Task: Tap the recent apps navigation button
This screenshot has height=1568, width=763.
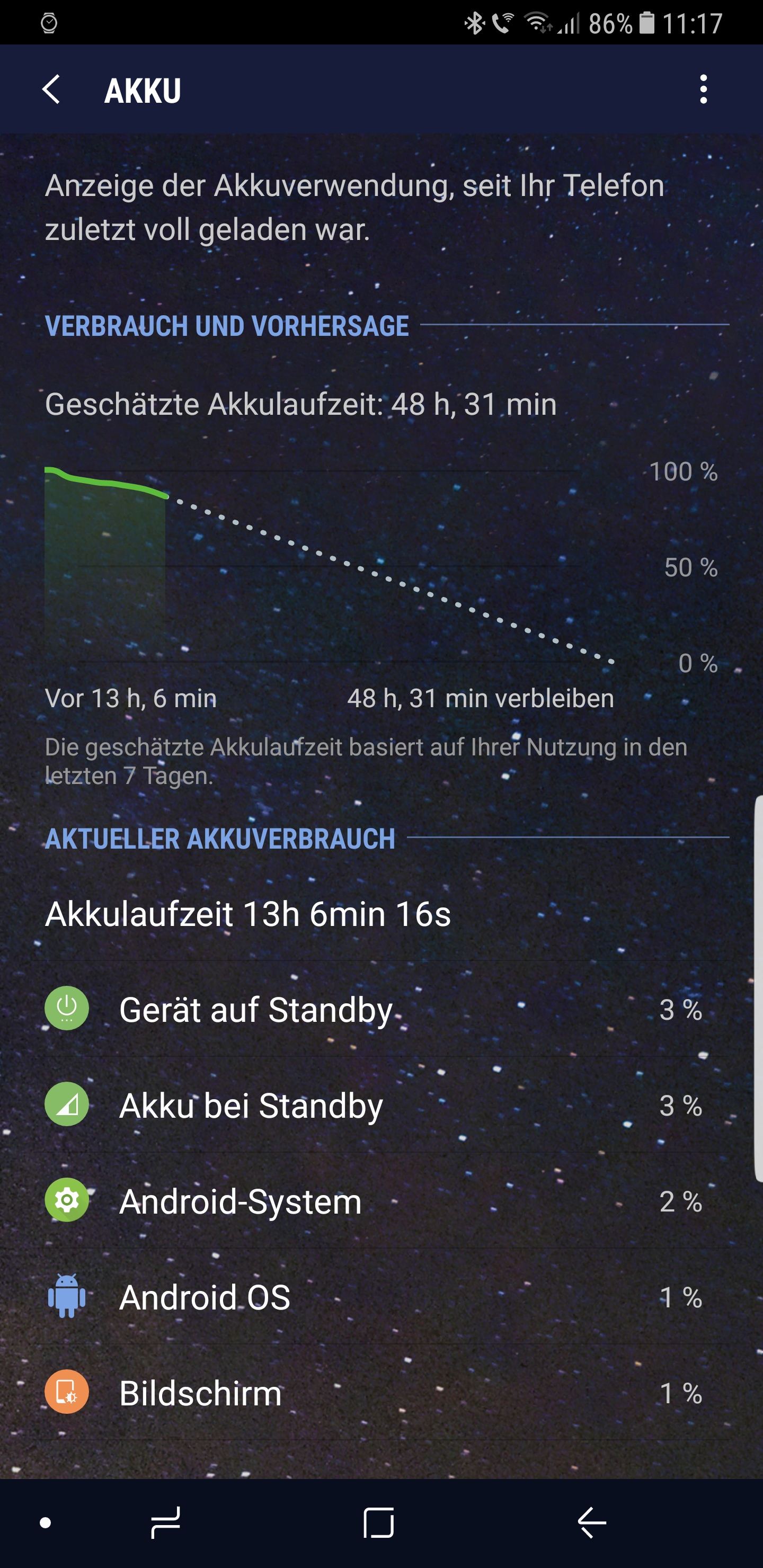Action: (165, 1523)
